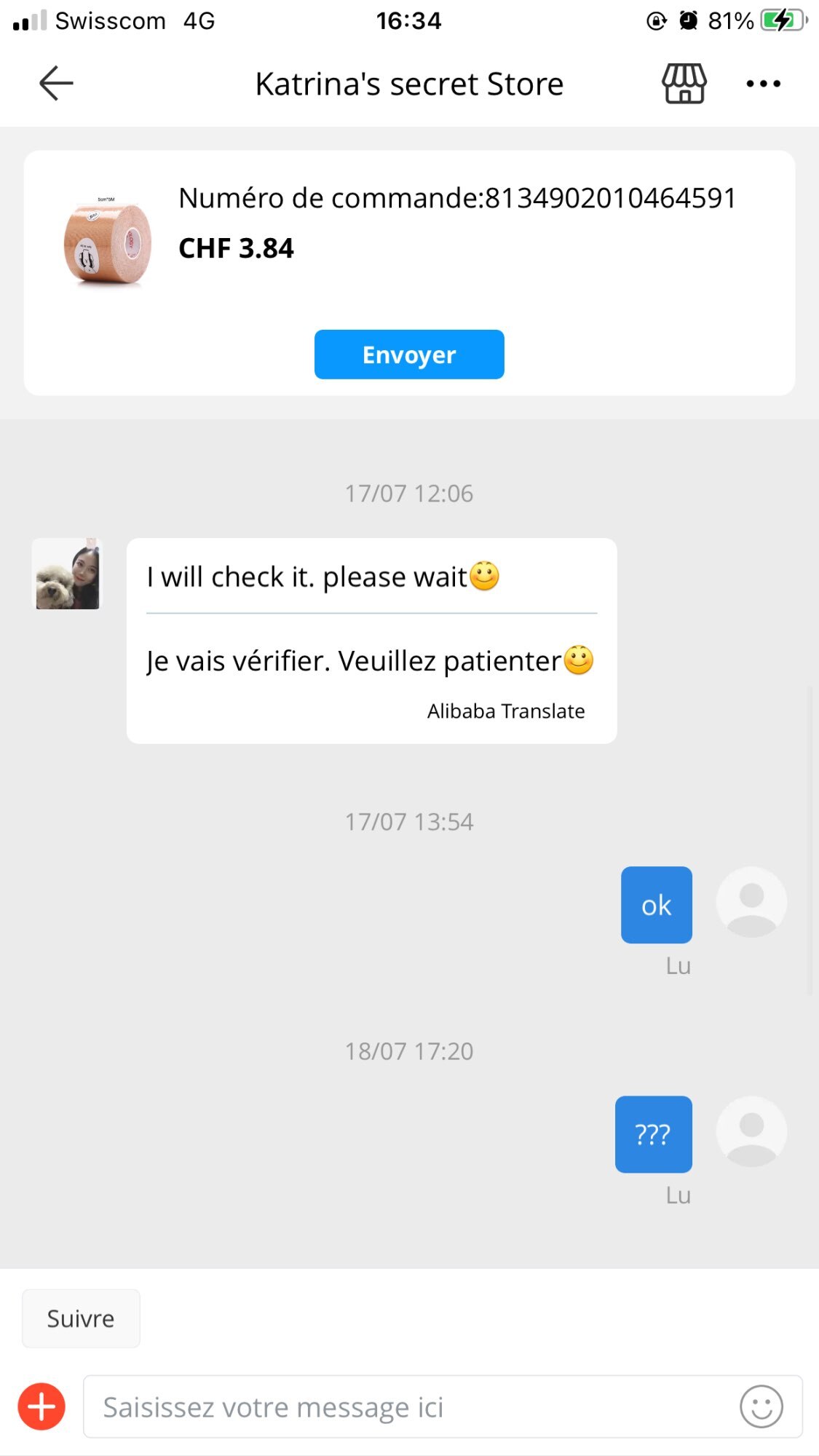Open the three-dot overflow menu
Image resolution: width=819 pixels, height=1456 pixels.
(763, 84)
